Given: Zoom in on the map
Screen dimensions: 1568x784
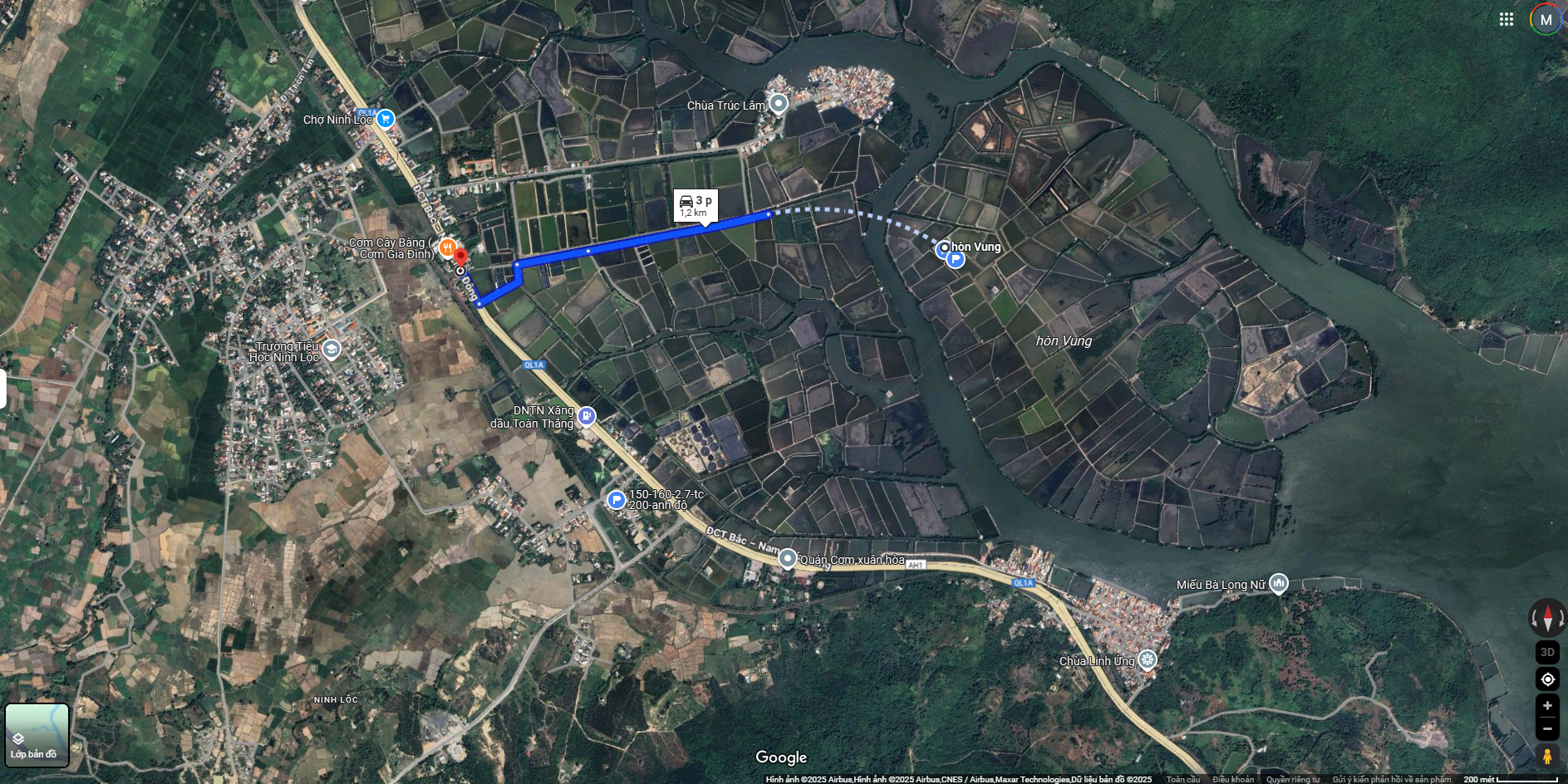Looking at the screenshot, I should [x=1547, y=706].
